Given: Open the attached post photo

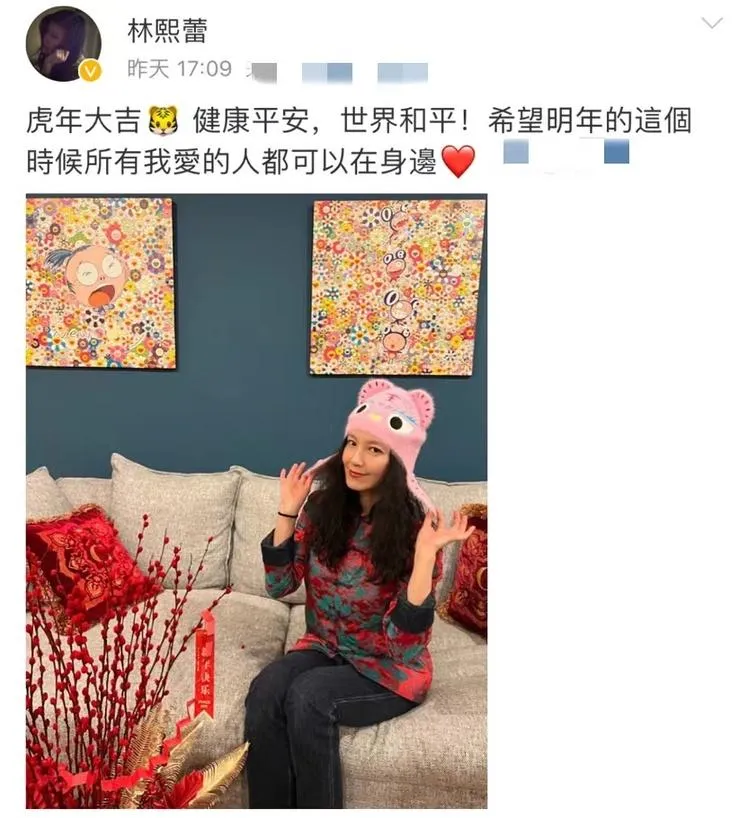Looking at the screenshot, I should pyautogui.click(x=256, y=500).
